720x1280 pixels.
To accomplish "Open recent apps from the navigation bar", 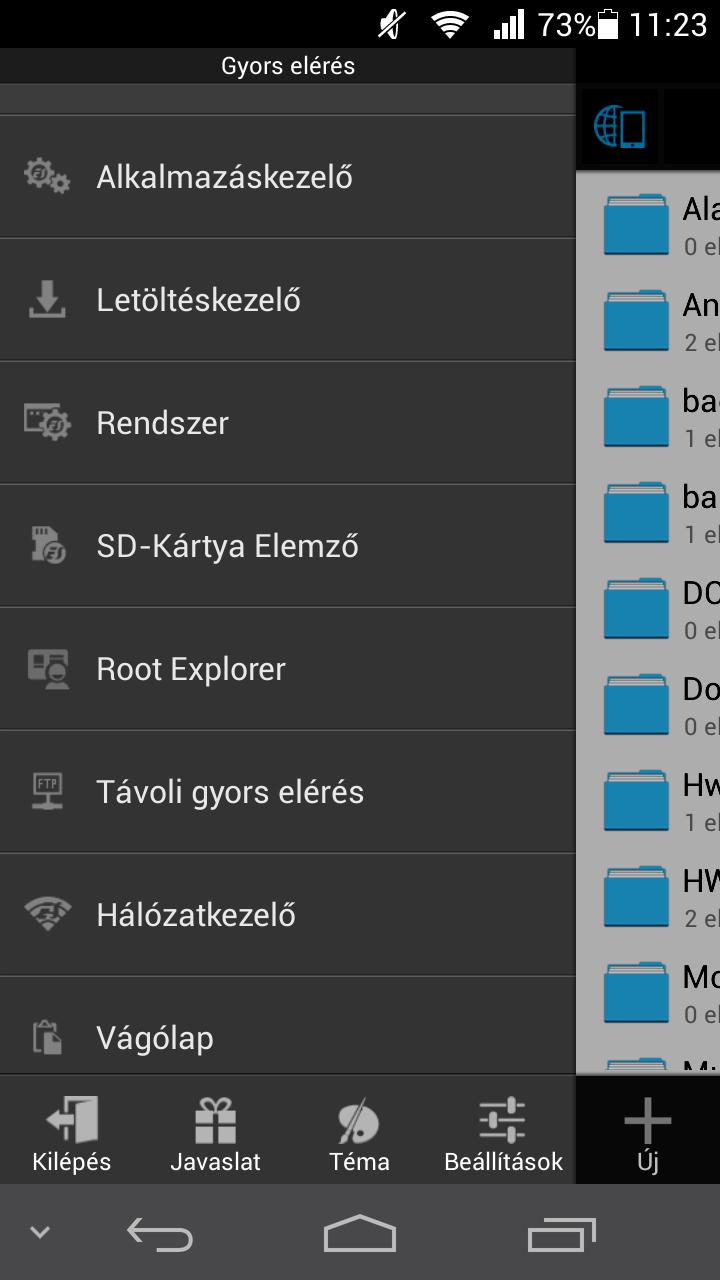I will (x=562, y=1234).
